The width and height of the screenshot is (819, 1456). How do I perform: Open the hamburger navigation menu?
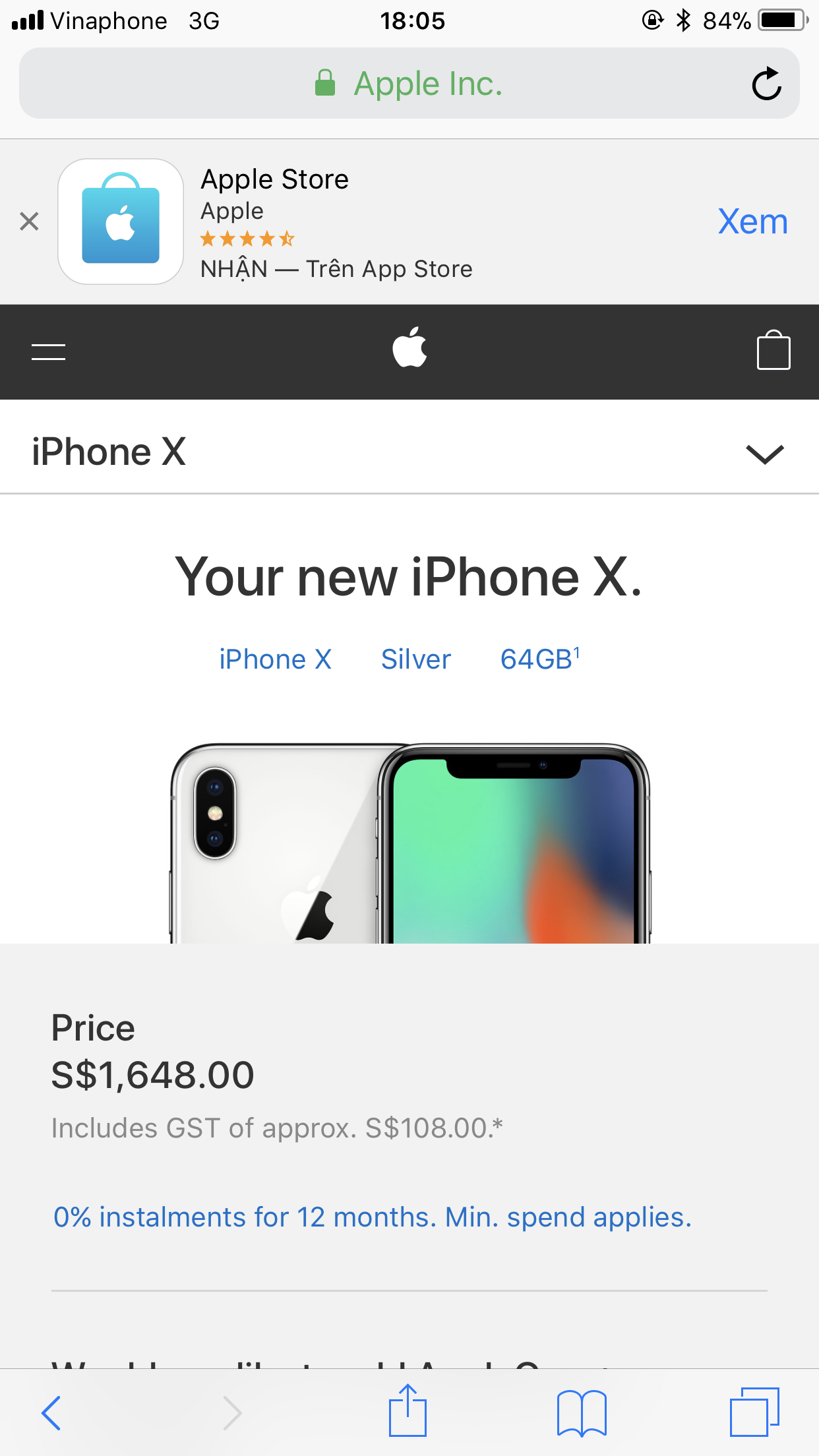point(48,352)
